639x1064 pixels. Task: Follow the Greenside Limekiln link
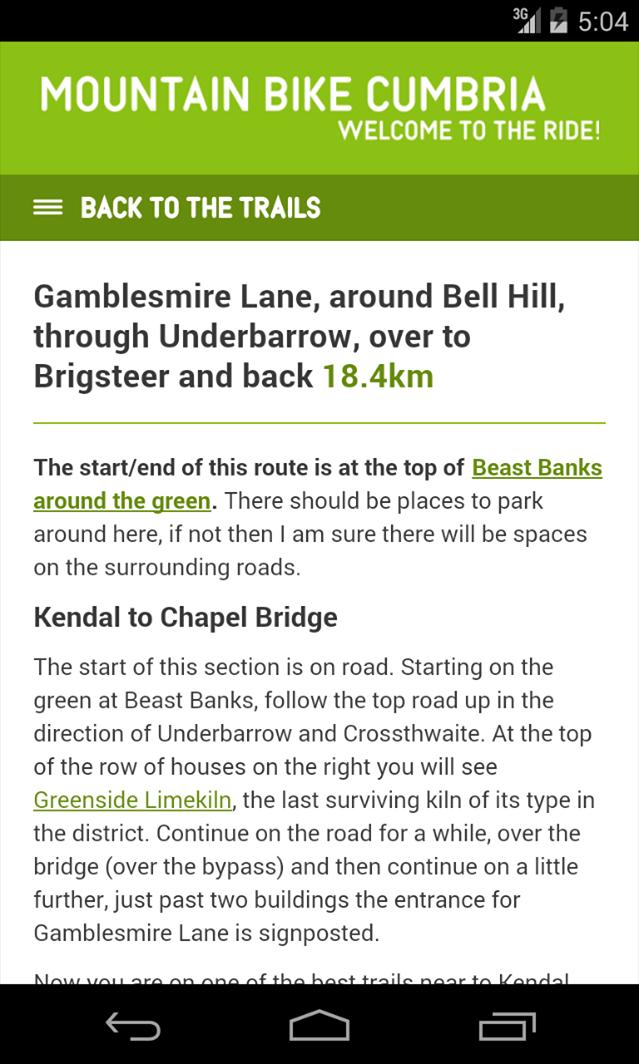(x=133, y=800)
